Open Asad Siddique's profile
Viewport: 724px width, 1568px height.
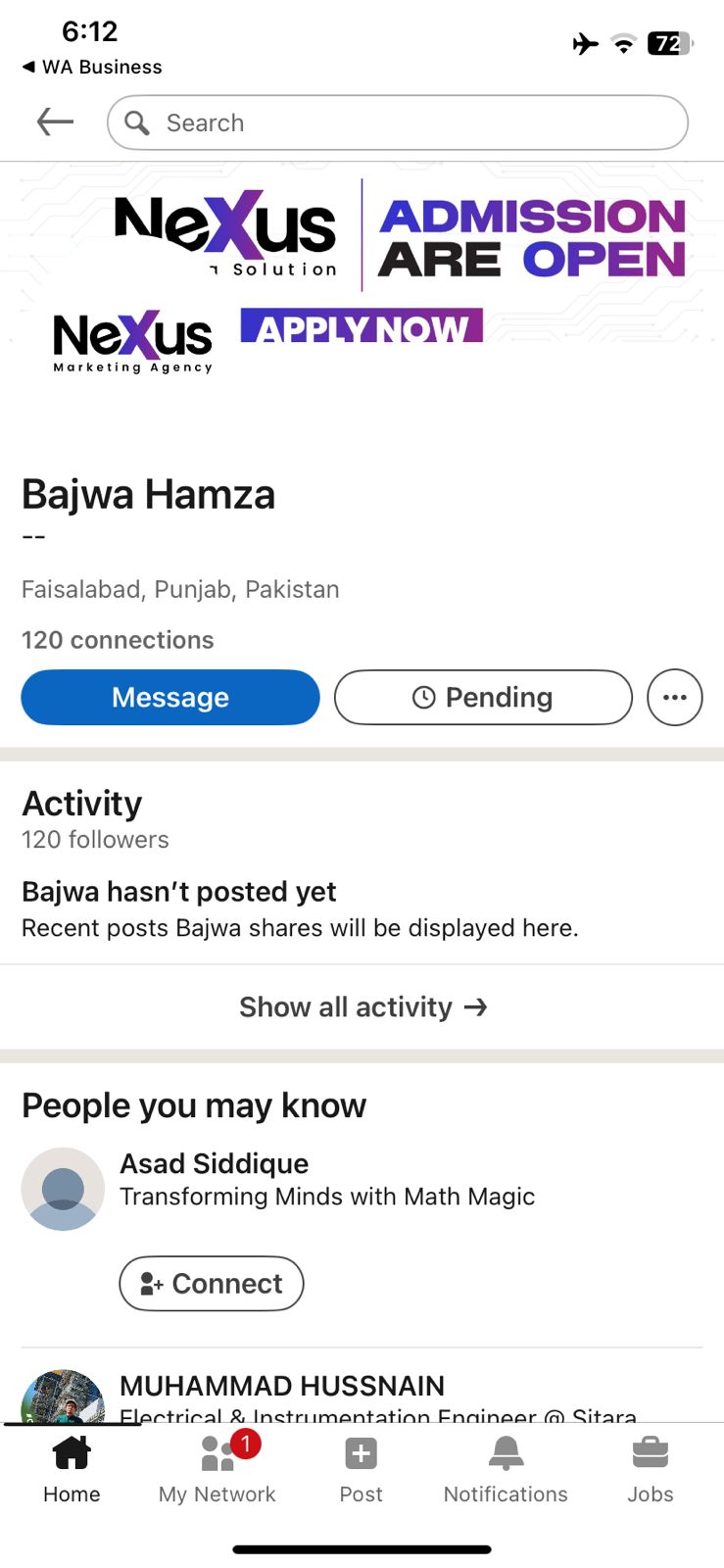(x=215, y=1164)
